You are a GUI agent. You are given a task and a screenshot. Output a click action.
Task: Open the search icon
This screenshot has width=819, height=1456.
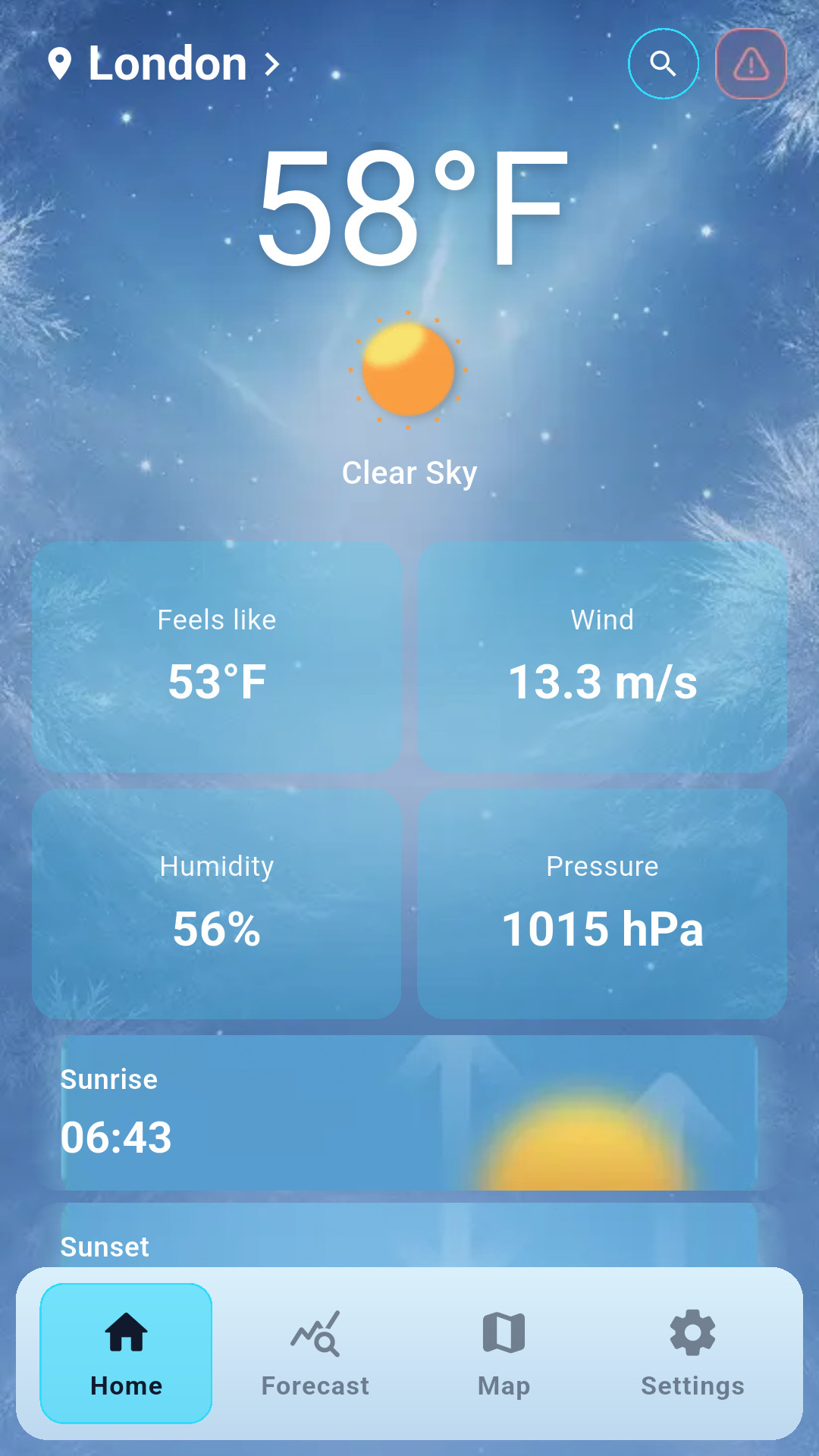click(x=664, y=64)
